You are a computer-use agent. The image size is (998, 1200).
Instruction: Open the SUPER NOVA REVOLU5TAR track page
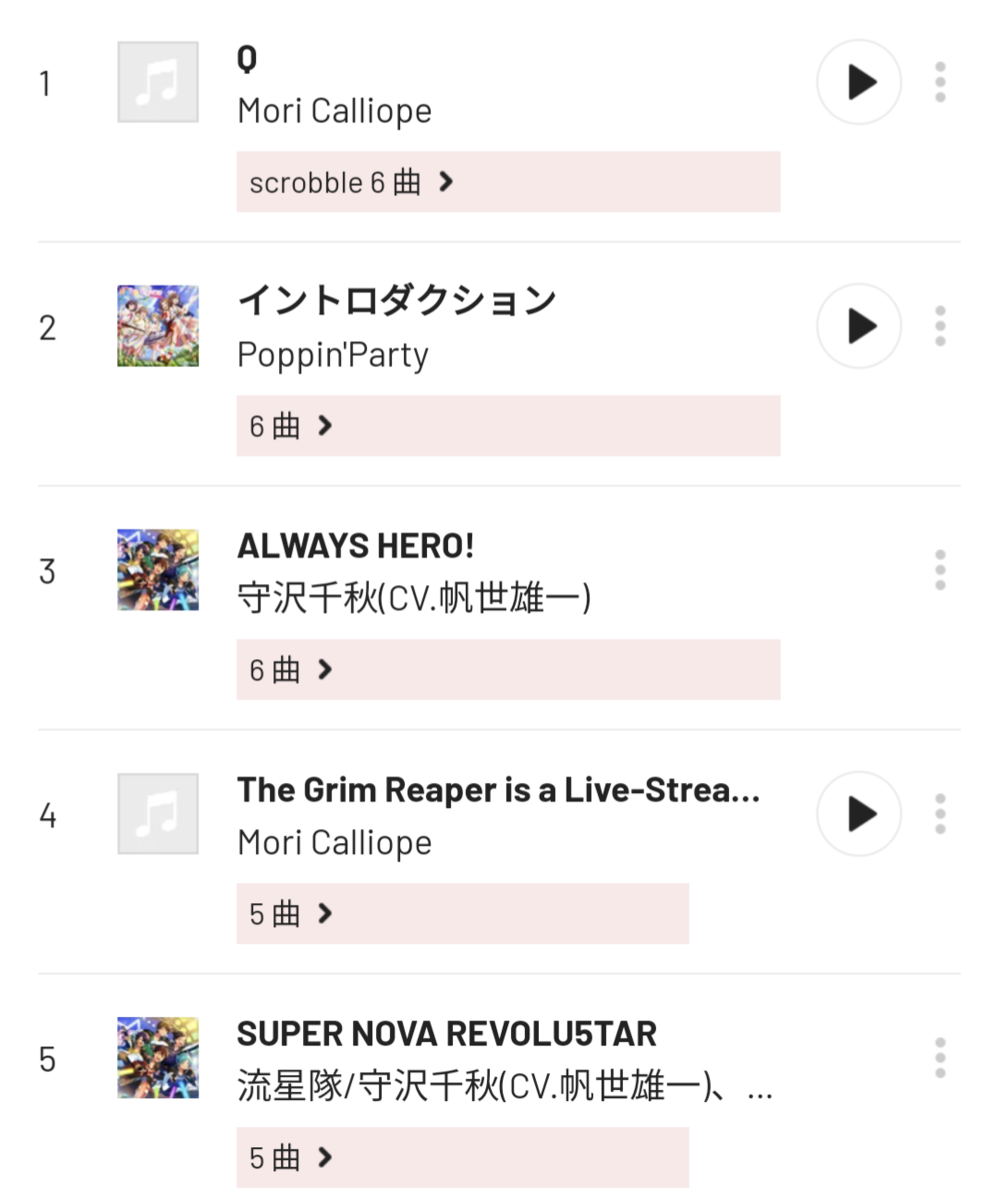click(446, 1033)
